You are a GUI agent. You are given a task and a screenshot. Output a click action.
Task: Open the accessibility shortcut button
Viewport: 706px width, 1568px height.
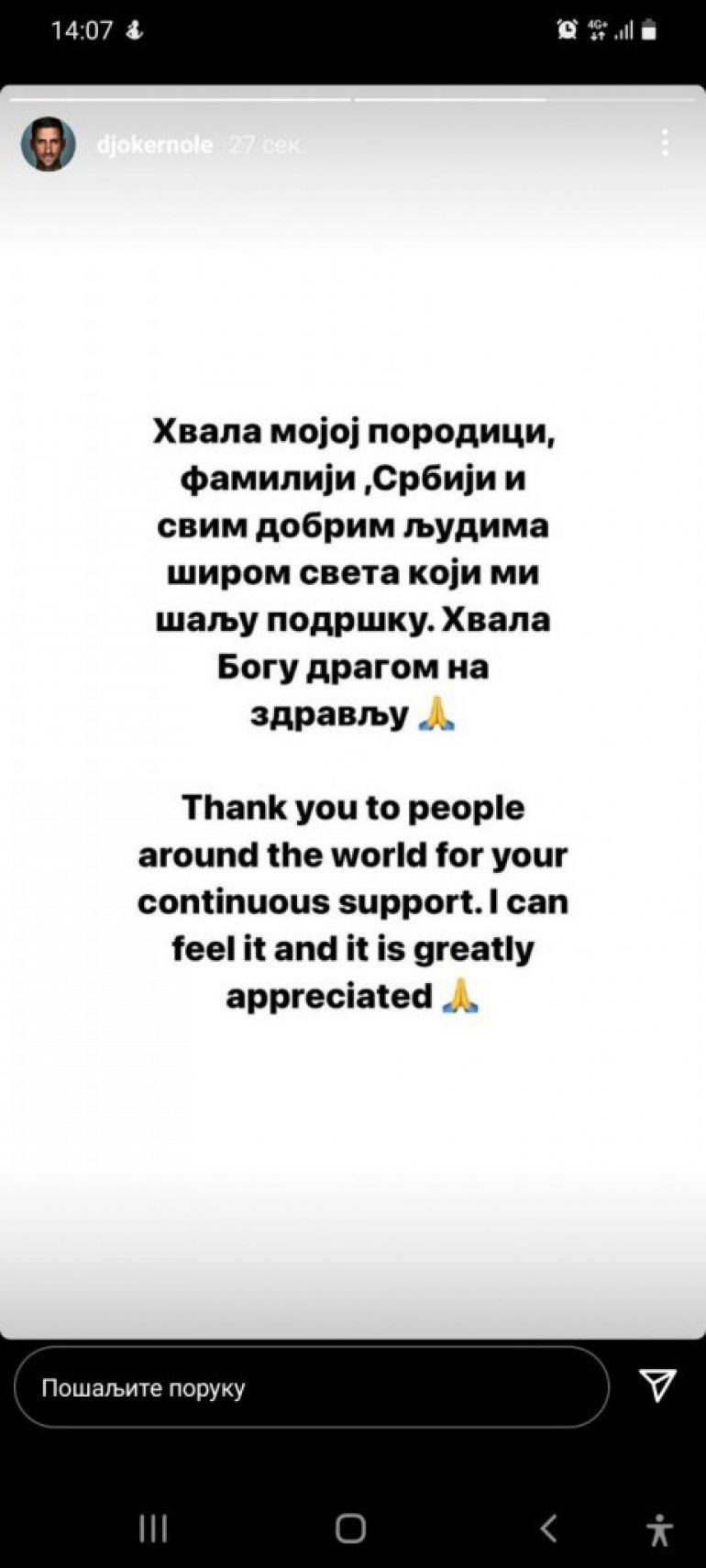point(659,1529)
